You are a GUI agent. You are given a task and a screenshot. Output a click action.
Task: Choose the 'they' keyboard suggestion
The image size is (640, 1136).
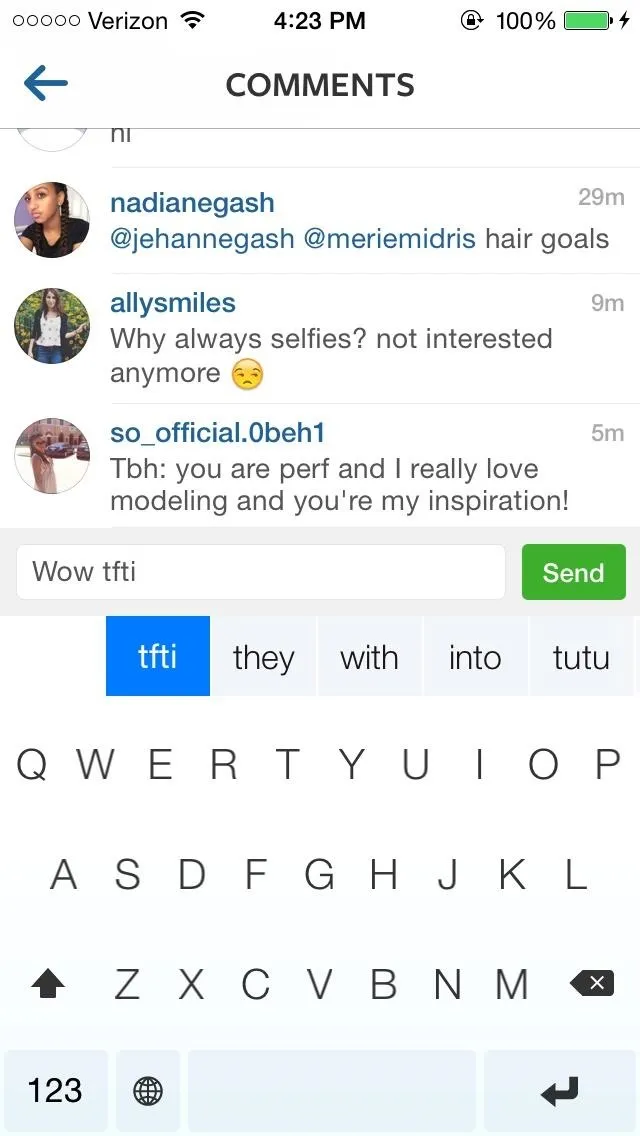point(263,656)
